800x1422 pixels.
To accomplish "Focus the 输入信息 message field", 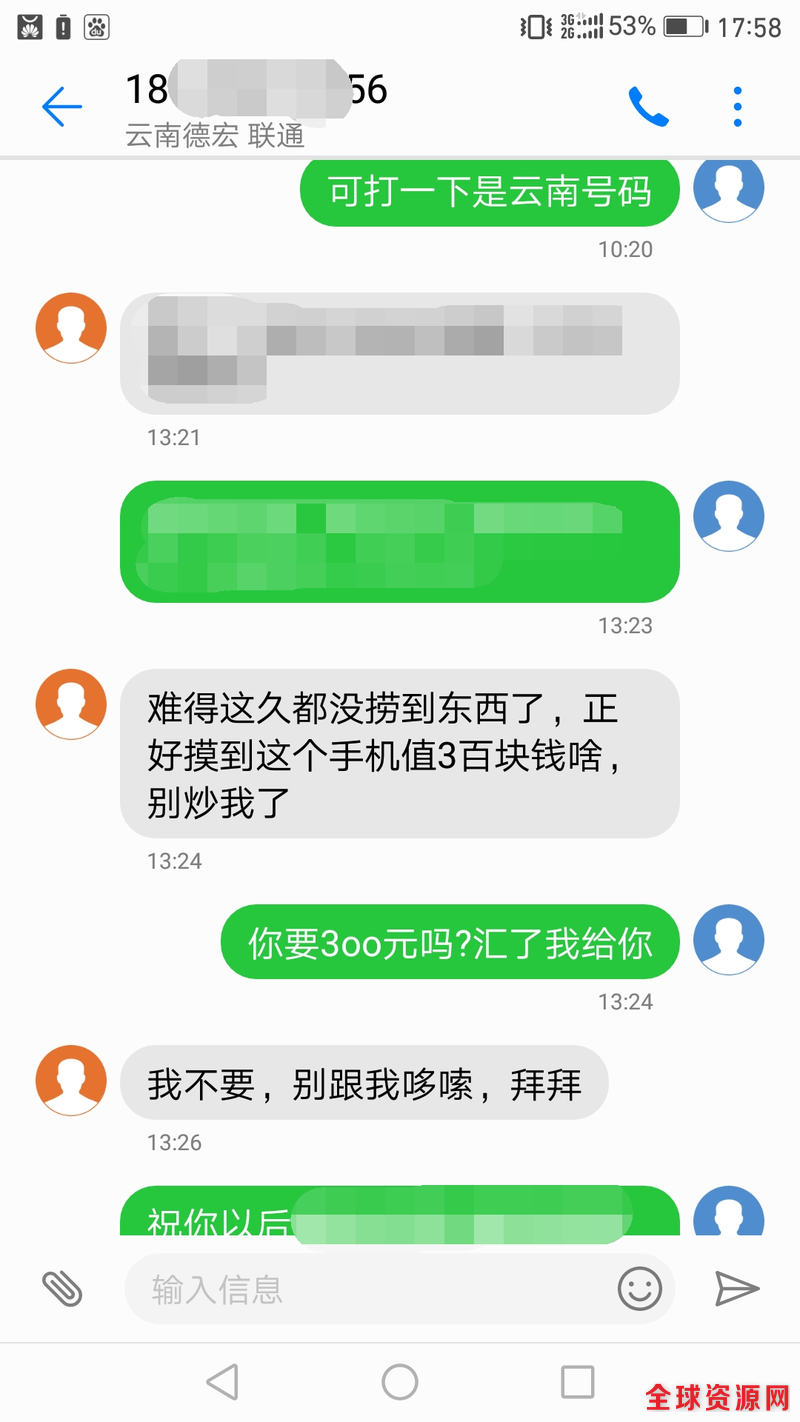I will pos(370,1289).
